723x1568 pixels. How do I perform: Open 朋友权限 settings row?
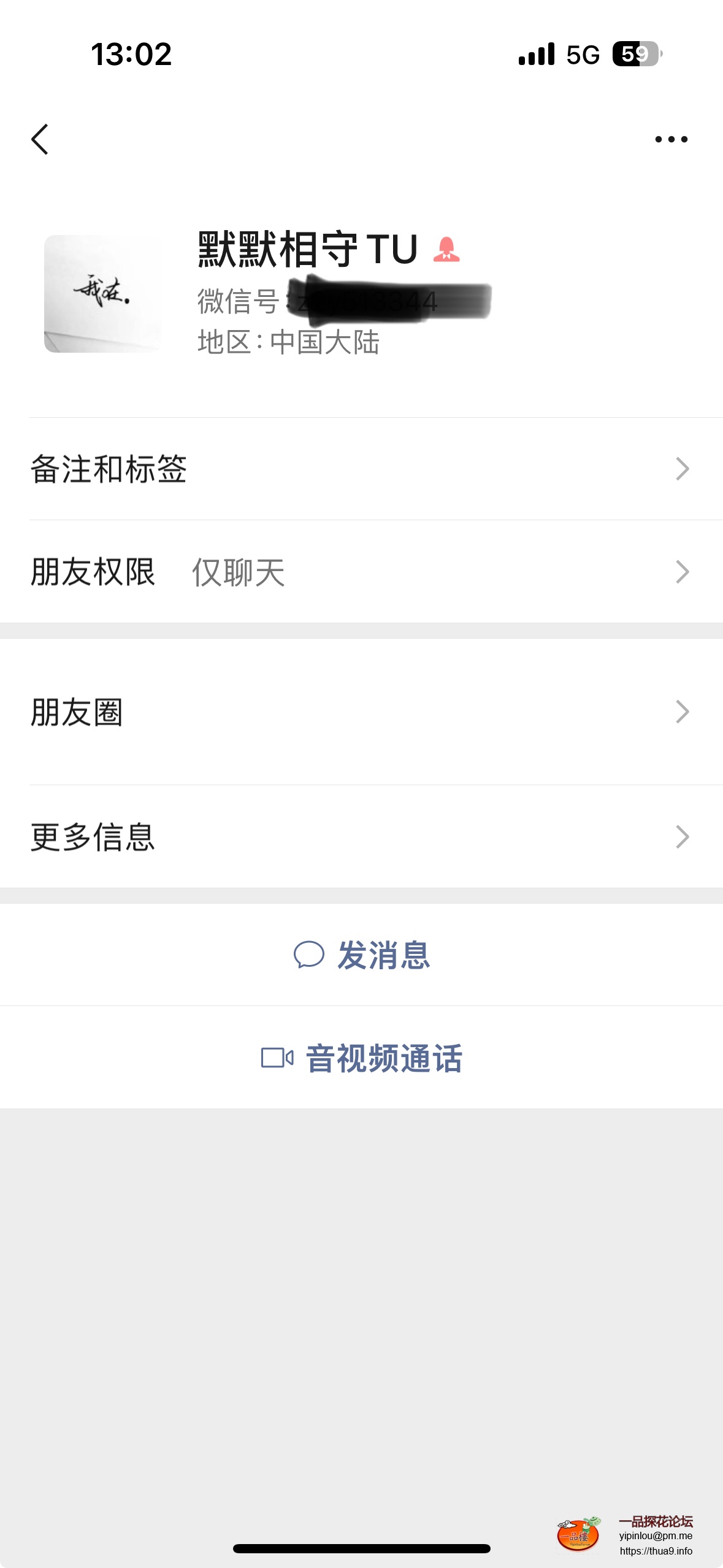pyautogui.click(x=361, y=572)
